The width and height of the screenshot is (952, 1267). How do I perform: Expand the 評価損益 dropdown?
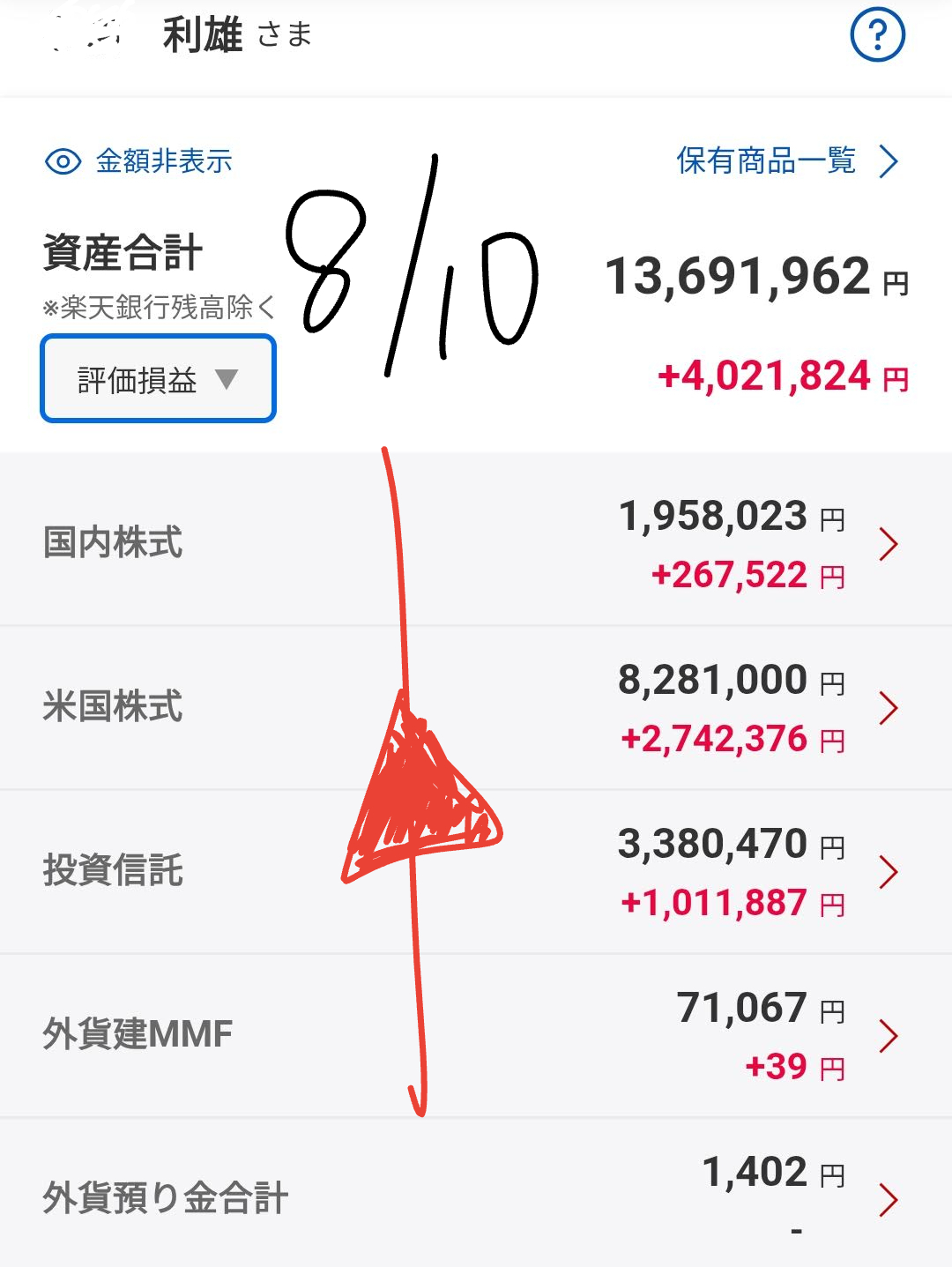click(159, 379)
